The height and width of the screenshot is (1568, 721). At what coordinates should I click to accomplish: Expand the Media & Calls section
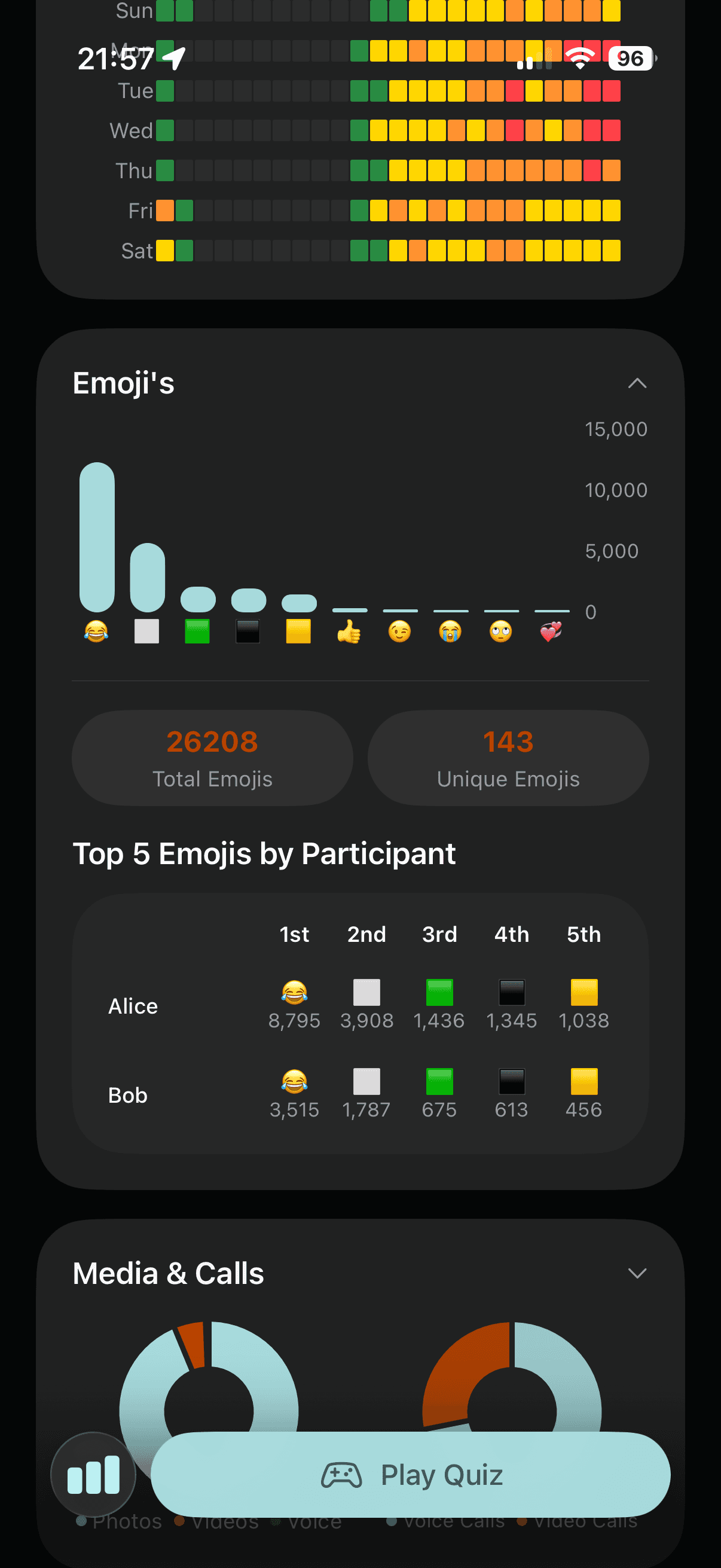(637, 1273)
